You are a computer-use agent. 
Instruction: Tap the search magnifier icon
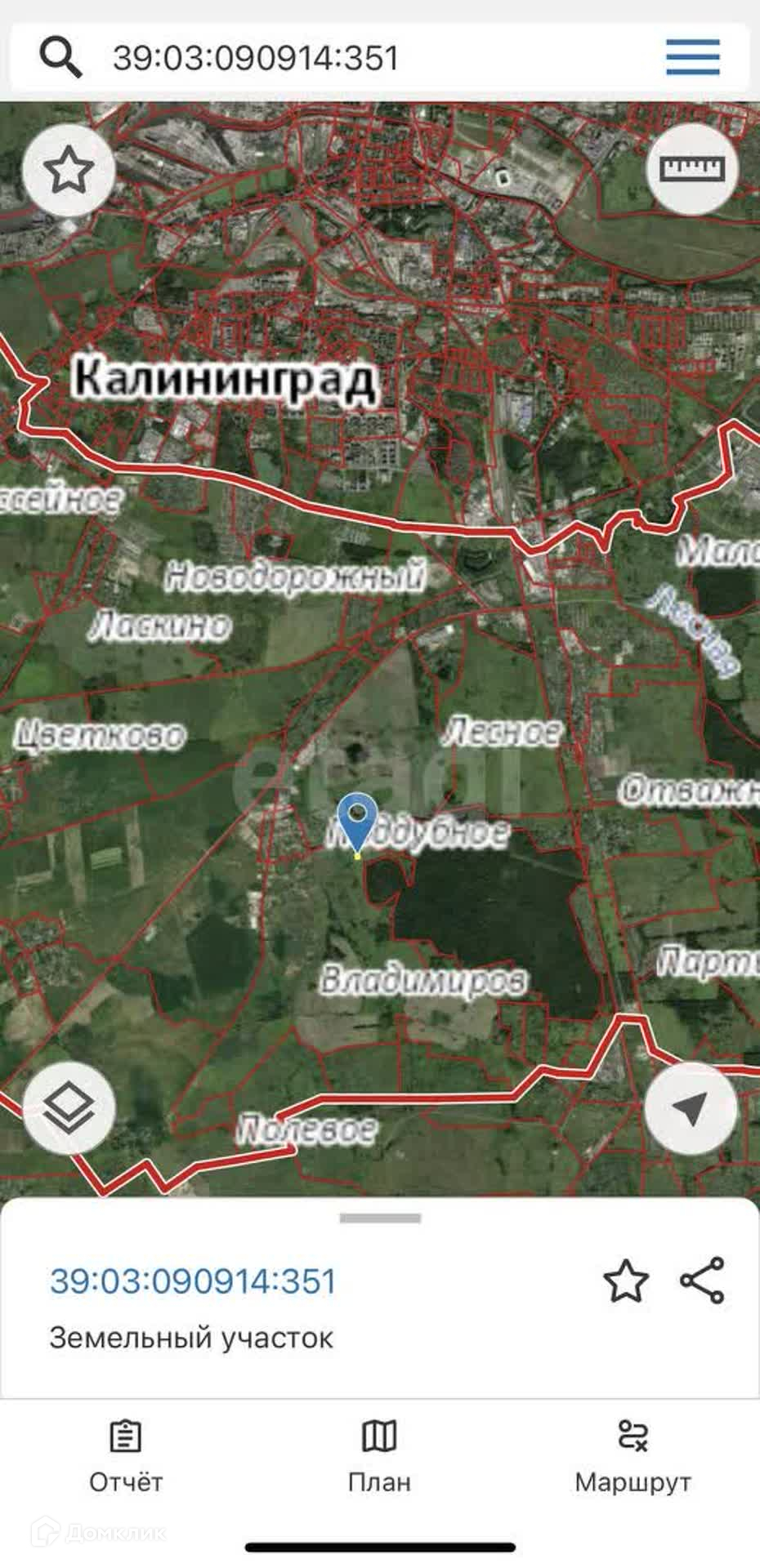pyautogui.click(x=61, y=56)
